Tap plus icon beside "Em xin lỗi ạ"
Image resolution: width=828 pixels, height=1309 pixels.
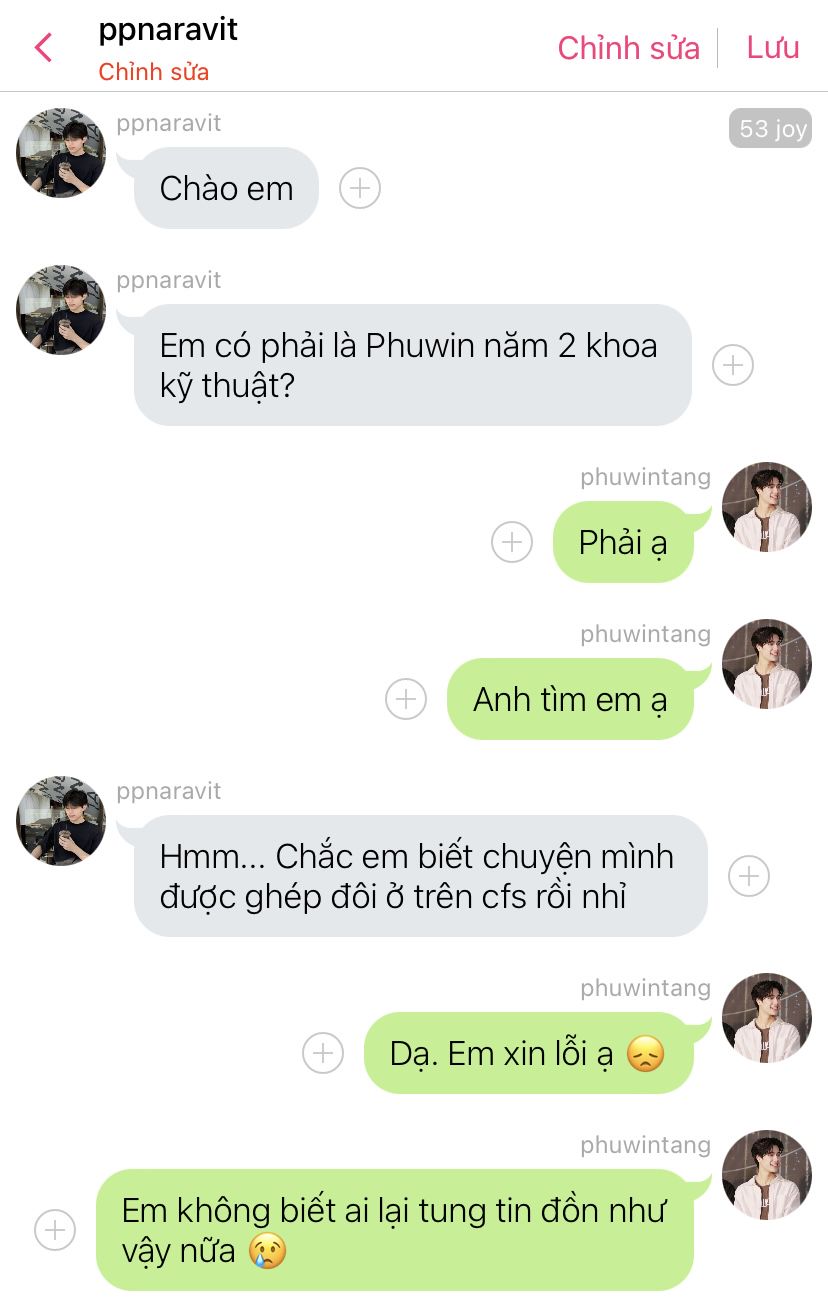(x=323, y=1053)
